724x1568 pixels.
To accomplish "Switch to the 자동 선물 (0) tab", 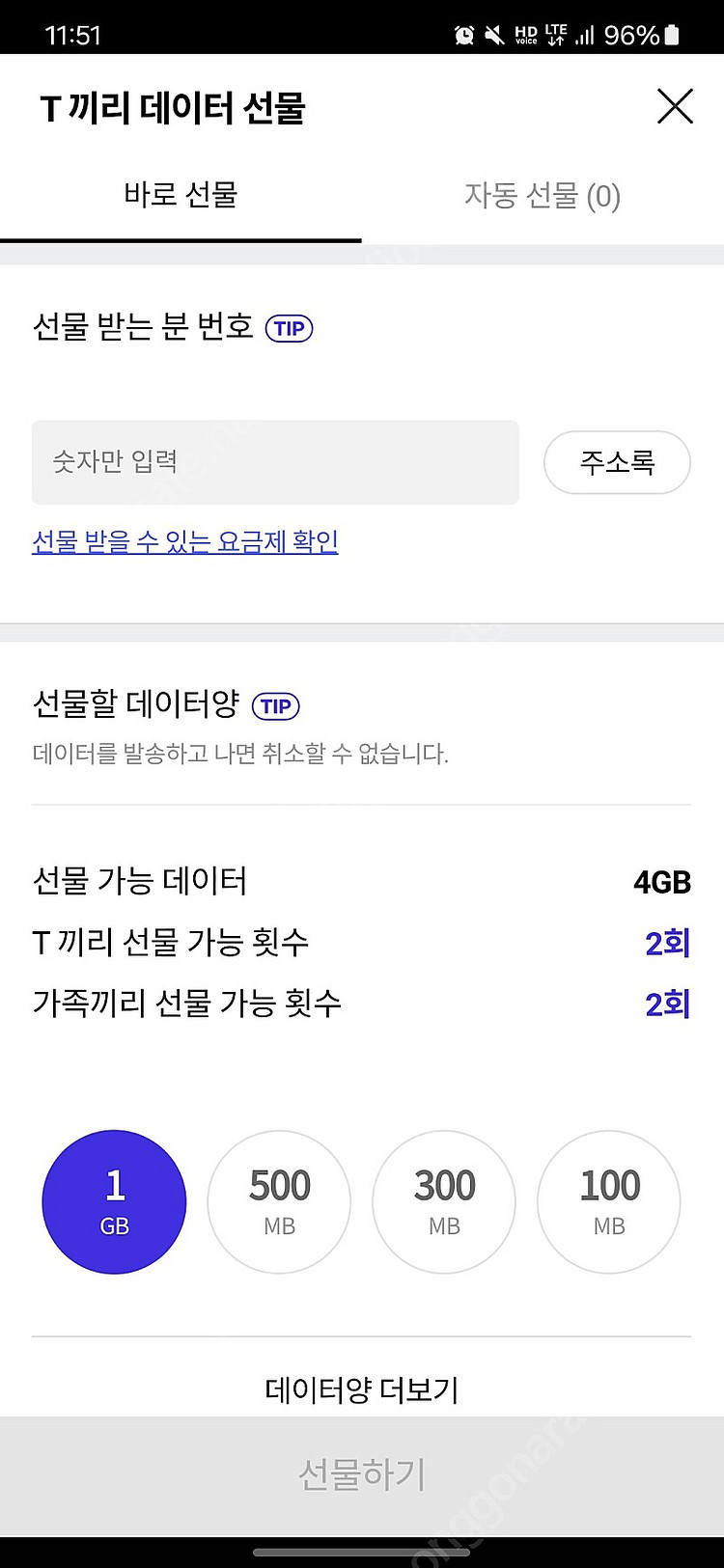I will pos(542,197).
